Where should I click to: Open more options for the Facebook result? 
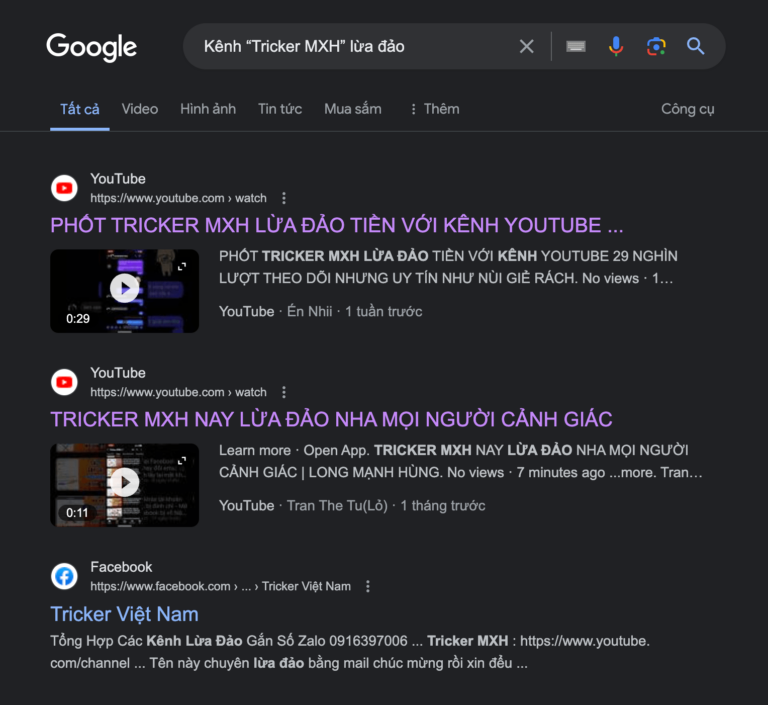368,586
